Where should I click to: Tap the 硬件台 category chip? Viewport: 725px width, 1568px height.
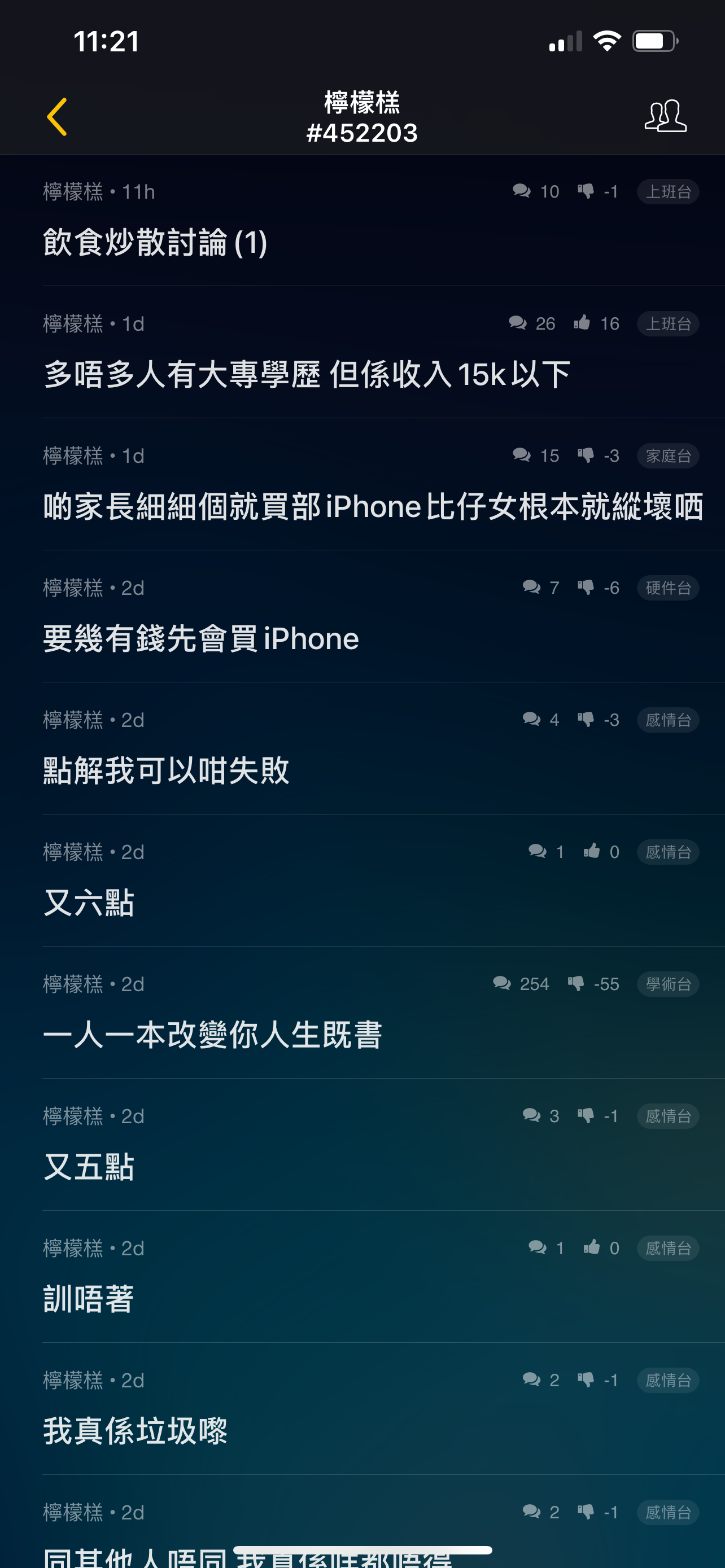click(x=668, y=588)
